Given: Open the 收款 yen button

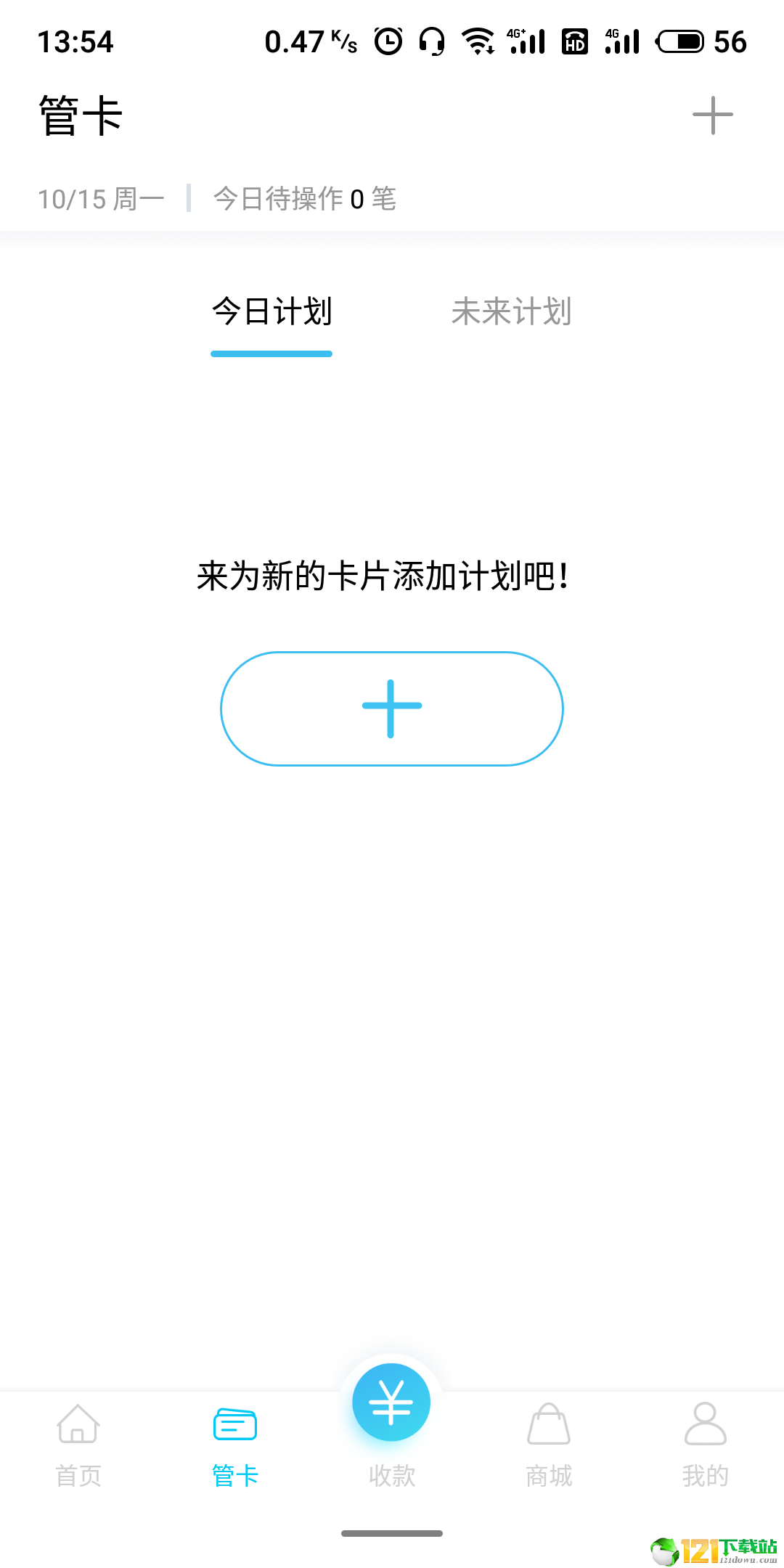Looking at the screenshot, I should coord(391,1402).
